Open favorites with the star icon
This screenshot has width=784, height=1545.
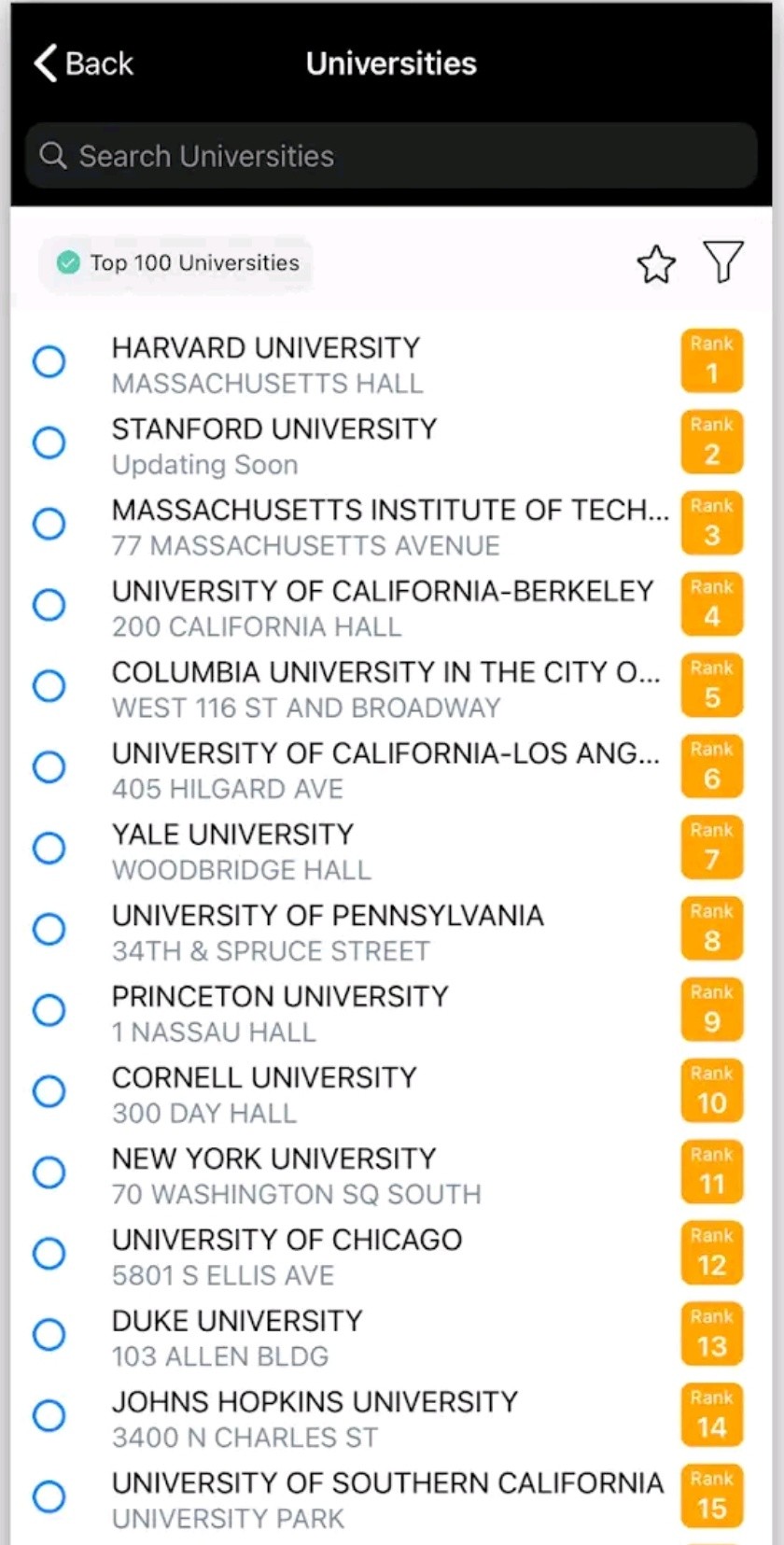(x=656, y=264)
